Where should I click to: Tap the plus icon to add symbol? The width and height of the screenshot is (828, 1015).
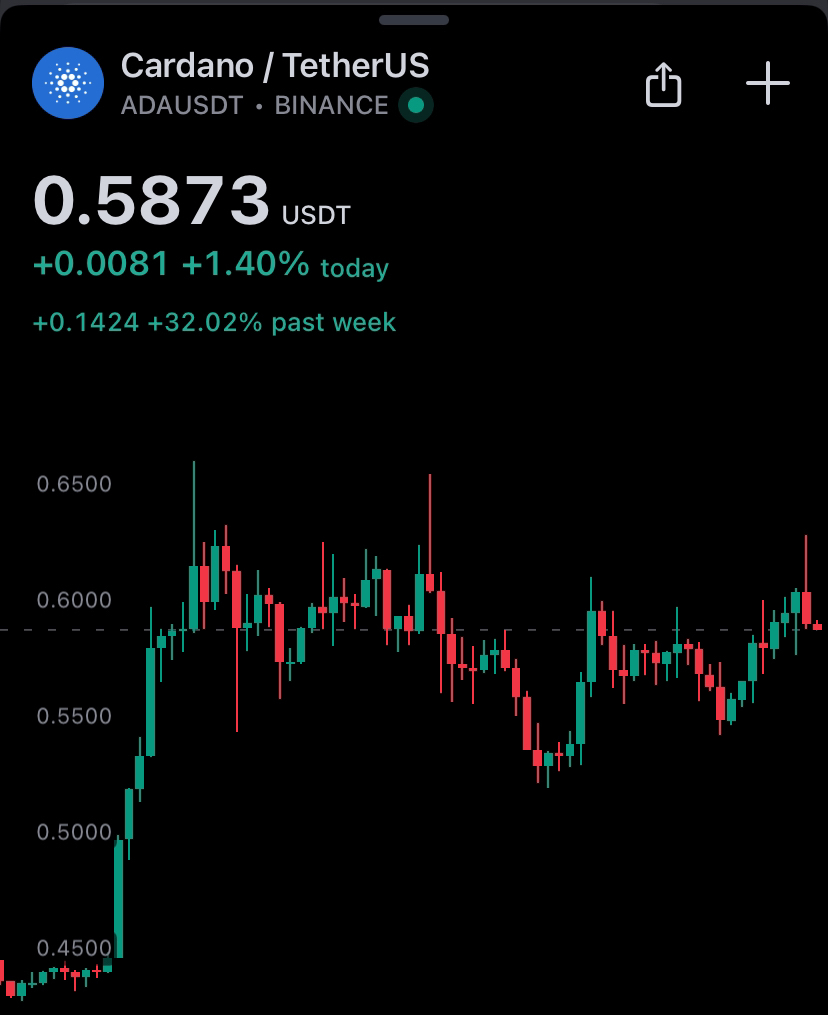click(x=767, y=84)
